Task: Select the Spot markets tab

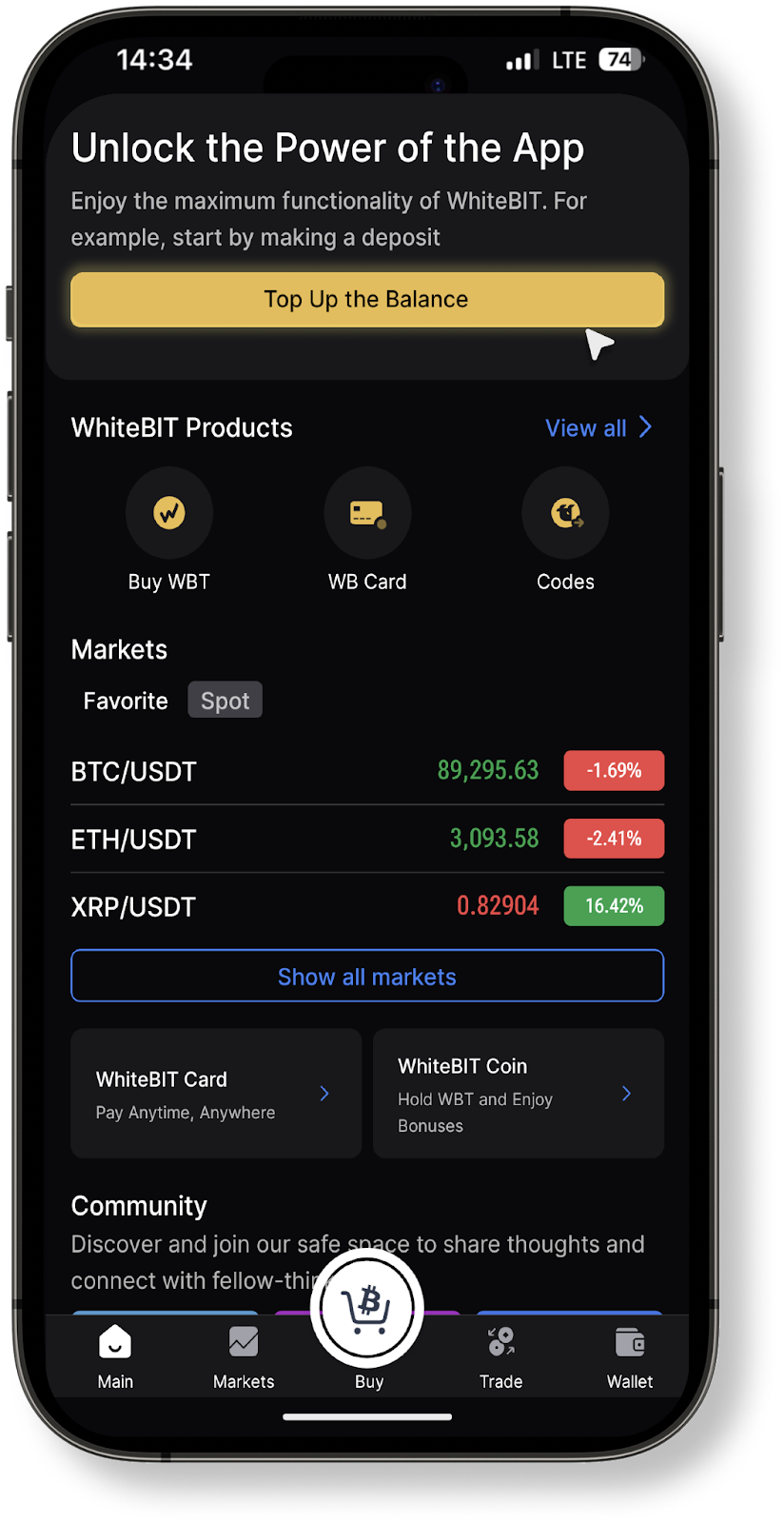Action: (x=225, y=701)
